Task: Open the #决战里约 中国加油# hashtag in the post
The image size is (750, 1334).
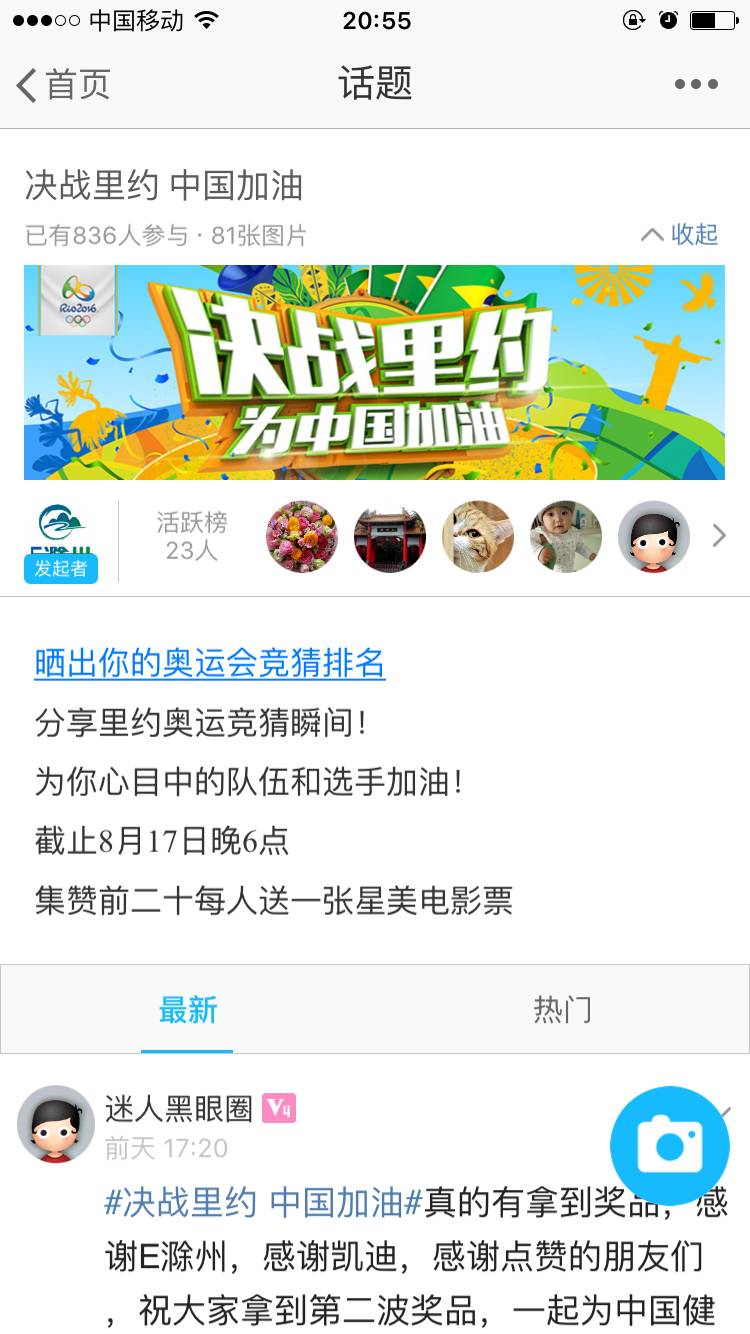Action: pos(264,1203)
